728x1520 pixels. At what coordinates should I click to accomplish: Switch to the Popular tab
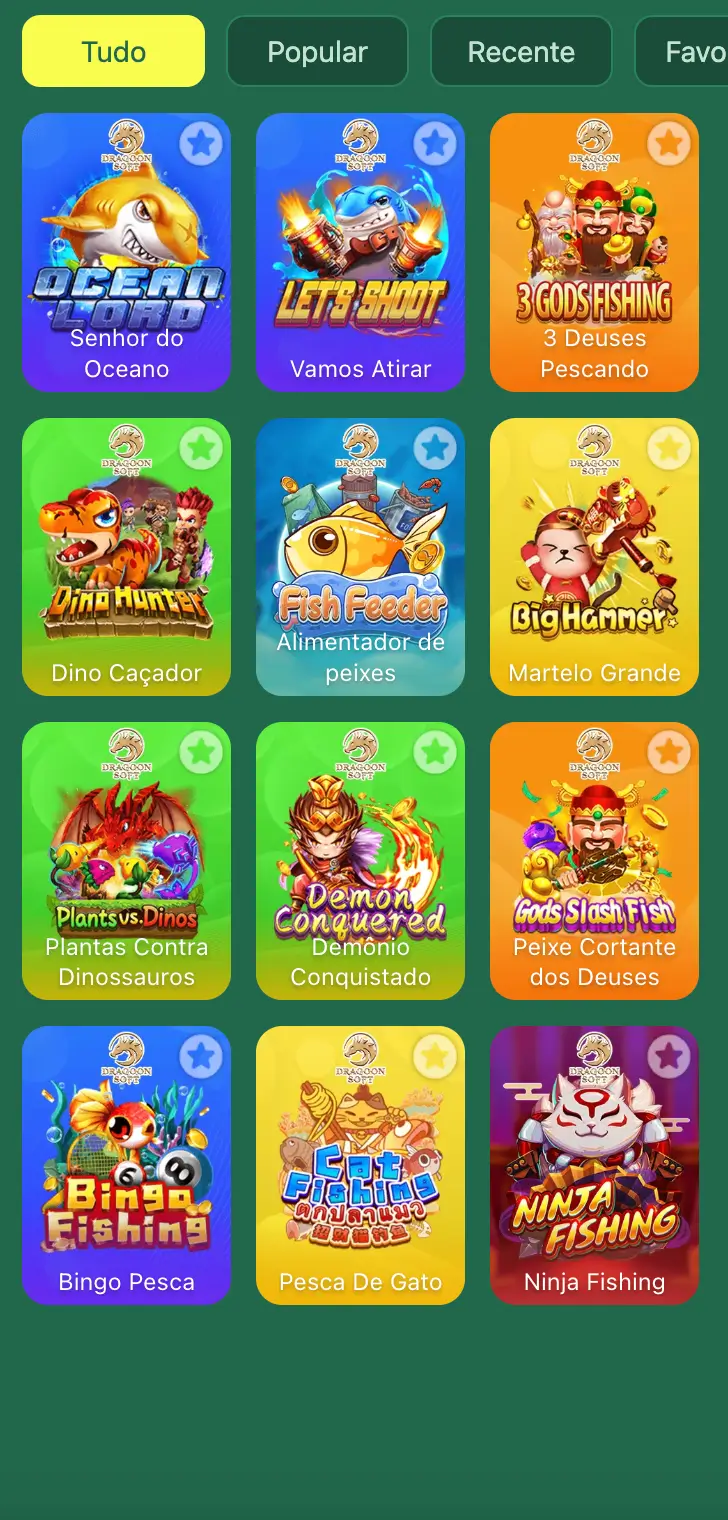pyautogui.click(x=317, y=52)
